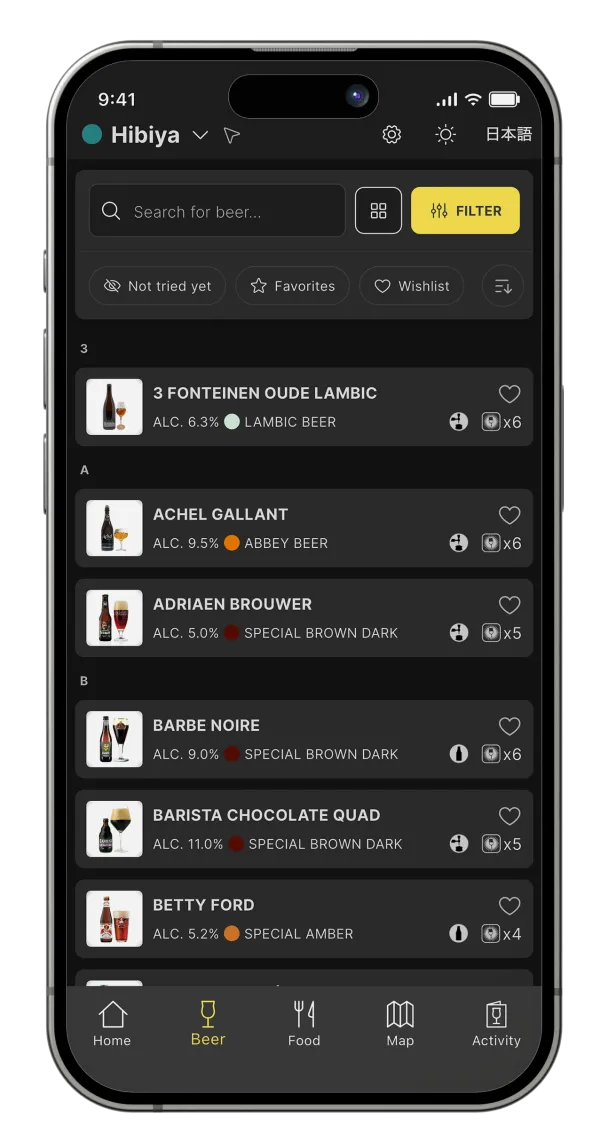The width and height of the screenshot is (600, 1133).
Task: Open the yellow FILTER button
Action: (465, 211)
